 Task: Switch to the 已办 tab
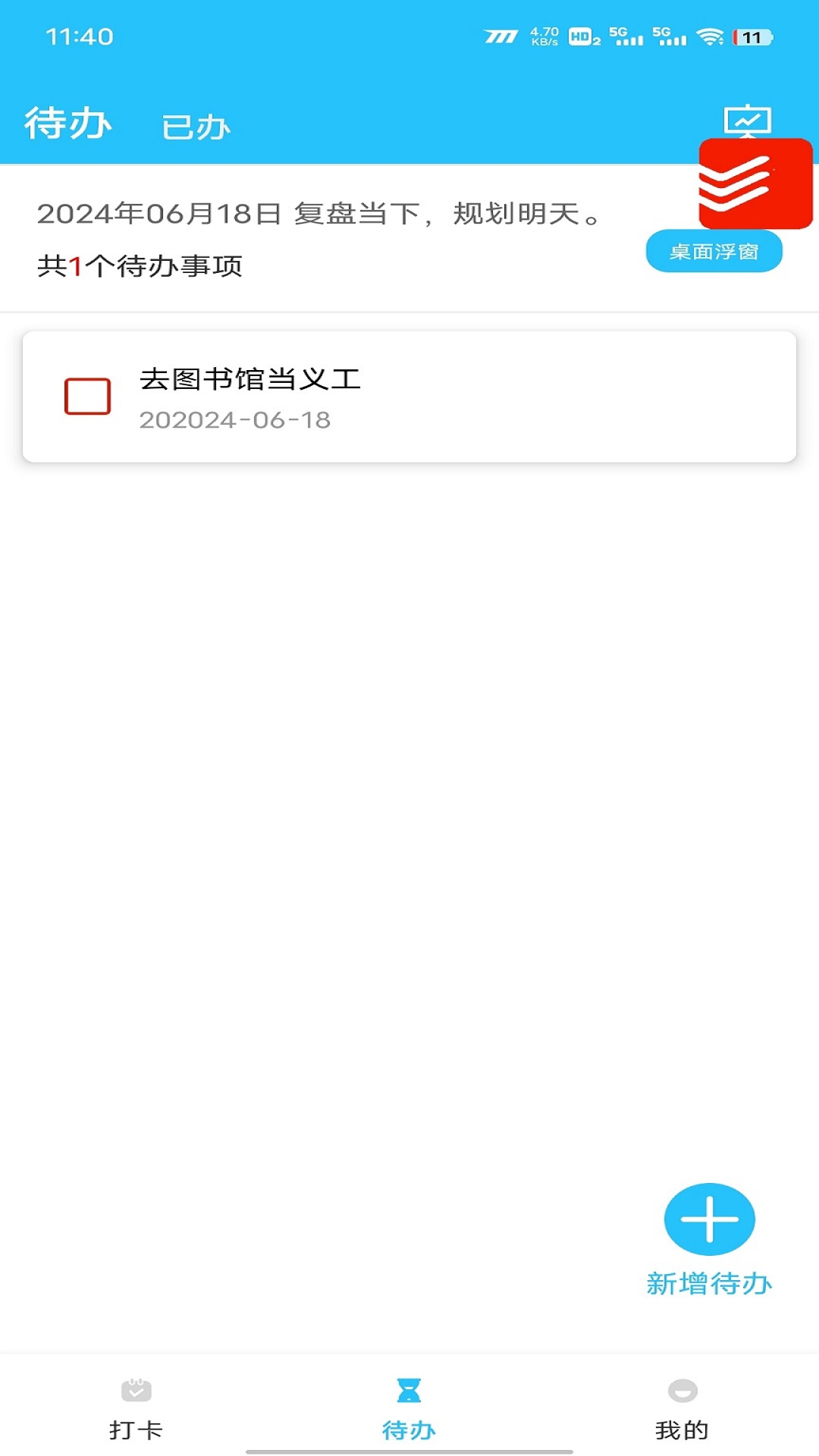(195, 127)
